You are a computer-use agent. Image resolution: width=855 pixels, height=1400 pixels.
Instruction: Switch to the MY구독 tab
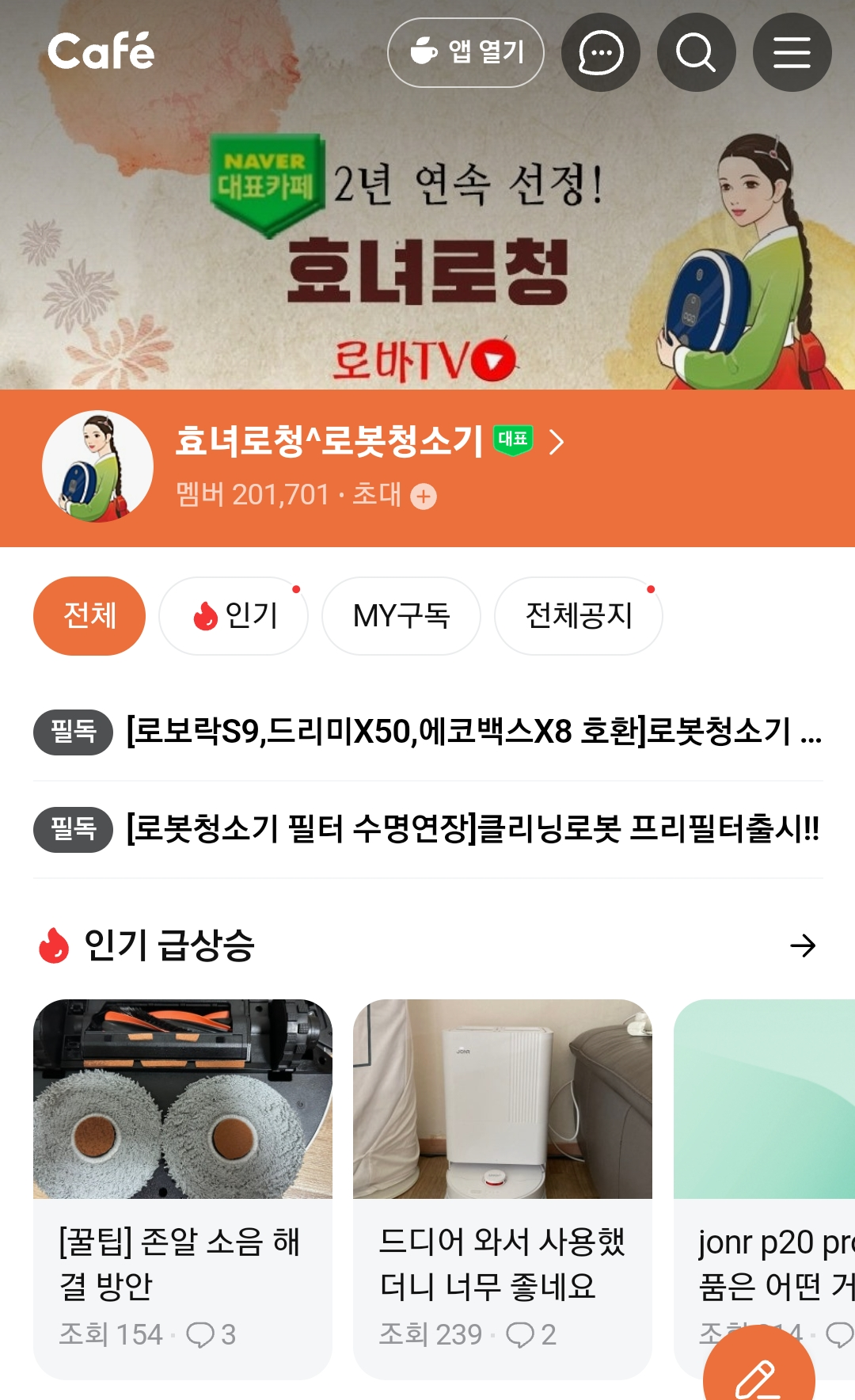pos(401,616)
